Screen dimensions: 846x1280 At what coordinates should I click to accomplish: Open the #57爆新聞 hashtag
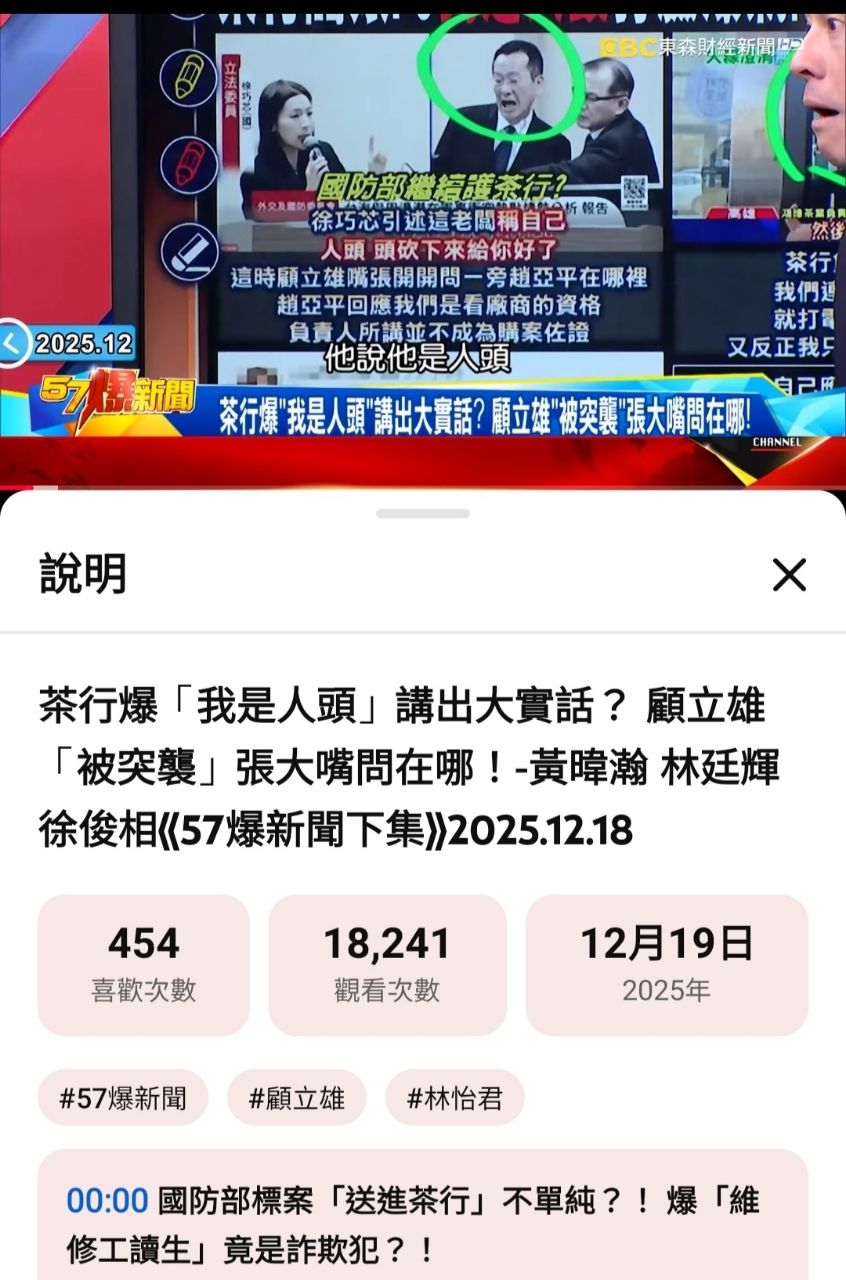(123, 1098)
